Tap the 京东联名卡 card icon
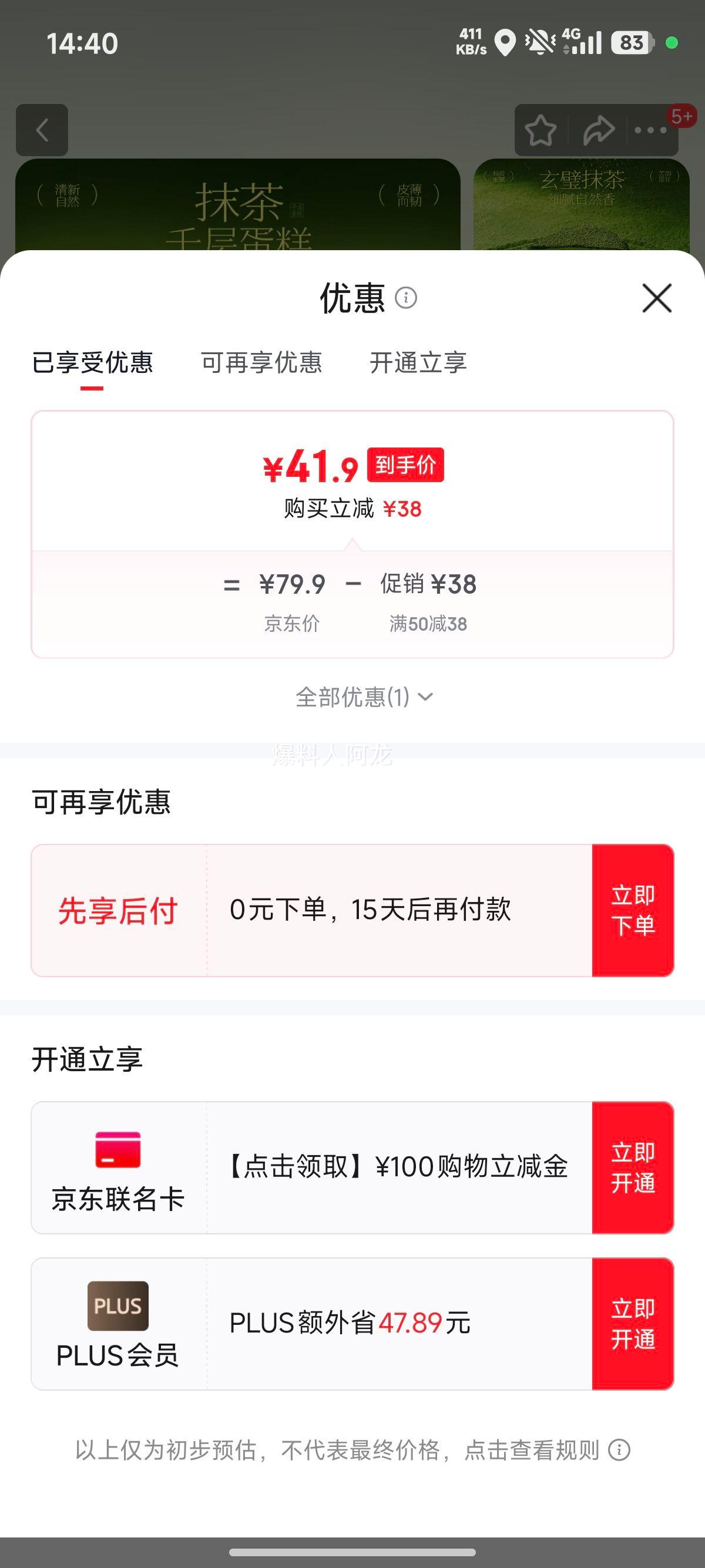The image size is (705, 1568). [118, 1149]
